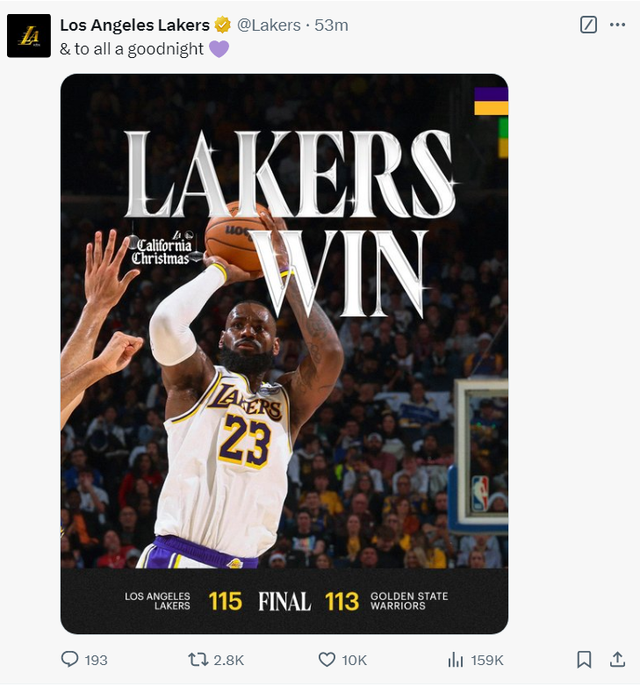Open the Los Angeles Lakers account name
Screen dimensions: 640x687
pos(135,25)
